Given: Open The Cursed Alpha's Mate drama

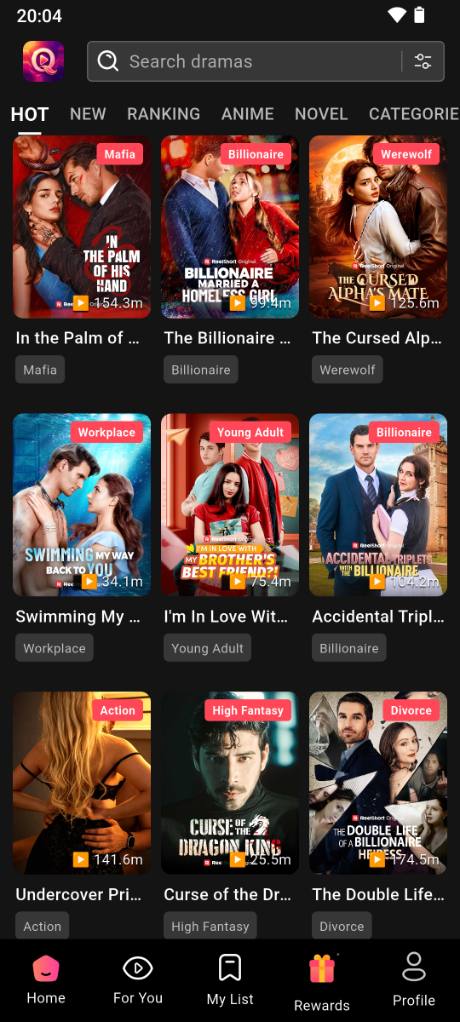Looking at the screenshot, I should 378,227.
